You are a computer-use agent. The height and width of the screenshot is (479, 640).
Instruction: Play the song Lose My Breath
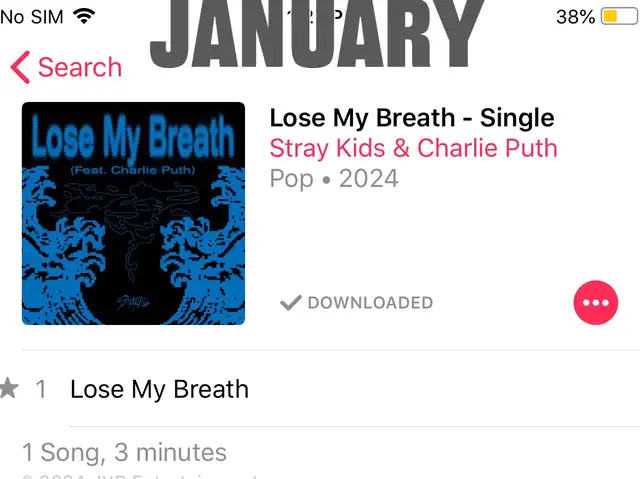pos(160,389)
